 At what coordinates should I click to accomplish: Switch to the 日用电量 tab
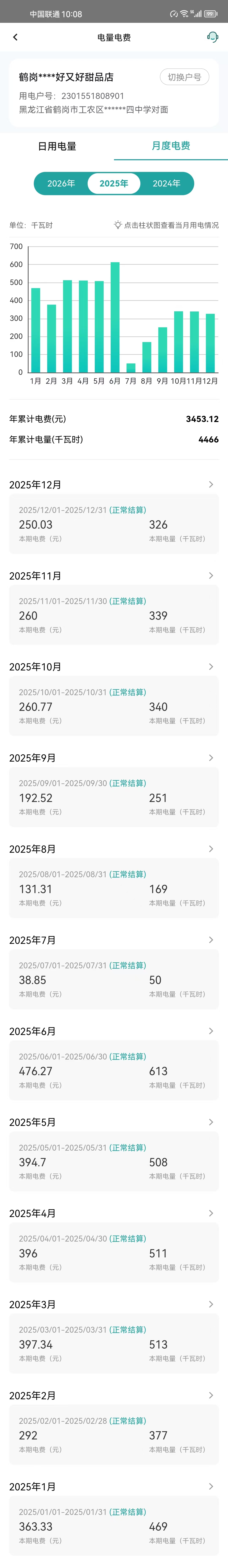(57, 146)
